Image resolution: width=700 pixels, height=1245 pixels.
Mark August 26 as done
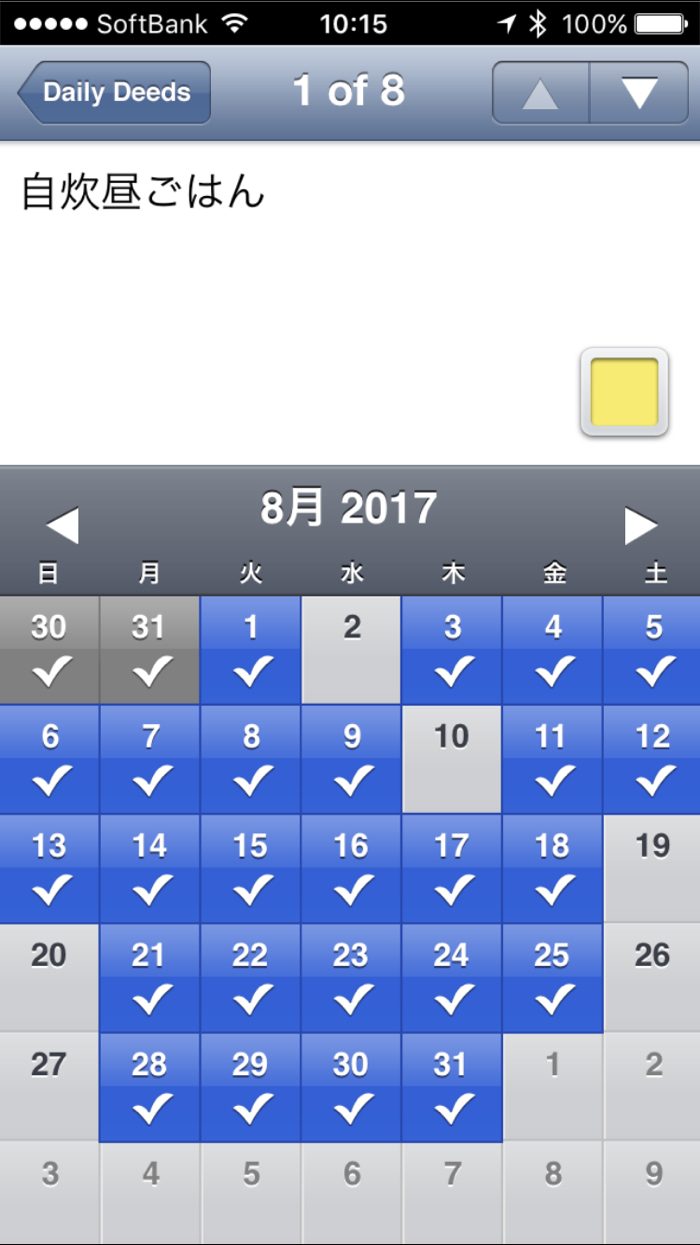point(652,977)
